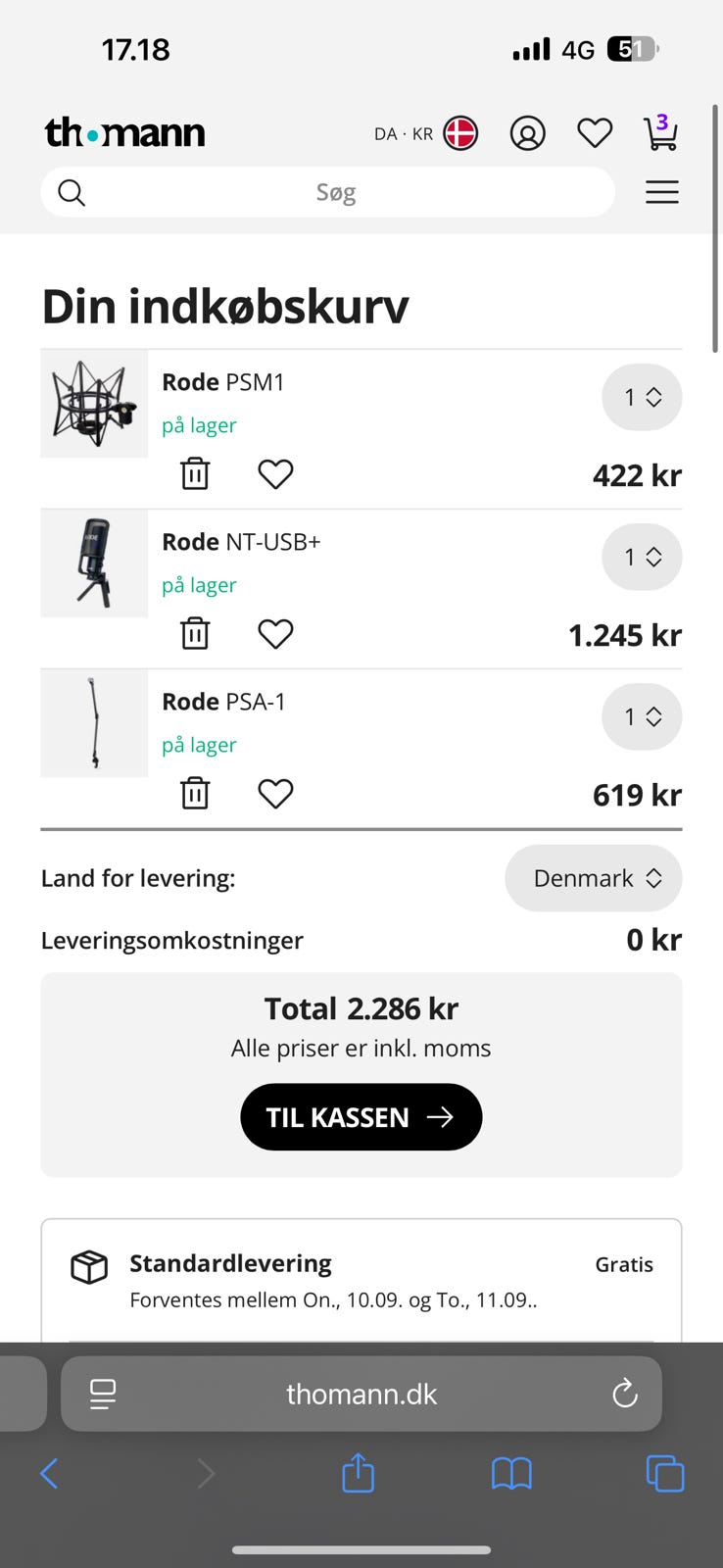Screen dimensions: 723x1568
Task: Tap the Søg search field
Action: [x=335, y=192]
